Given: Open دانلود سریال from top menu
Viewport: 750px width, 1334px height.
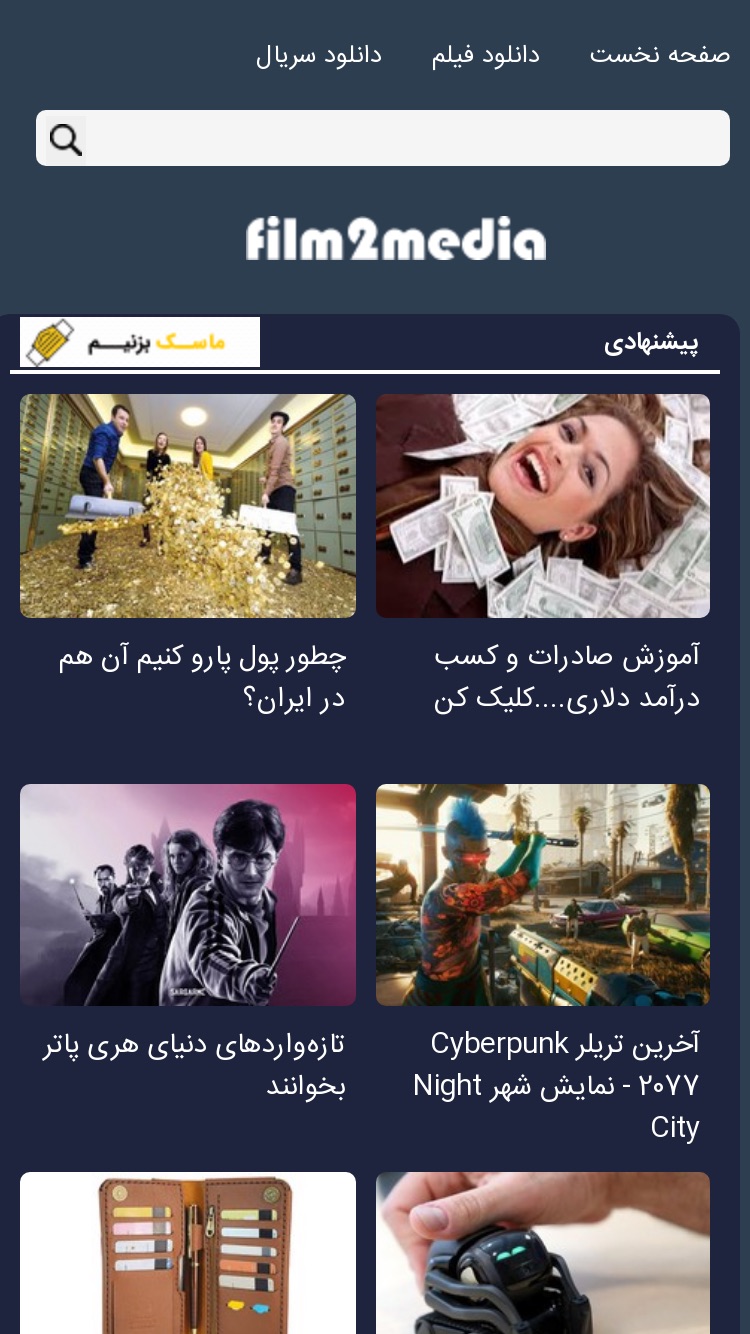Looking at the screenshot, I should (x=318, y=54).
